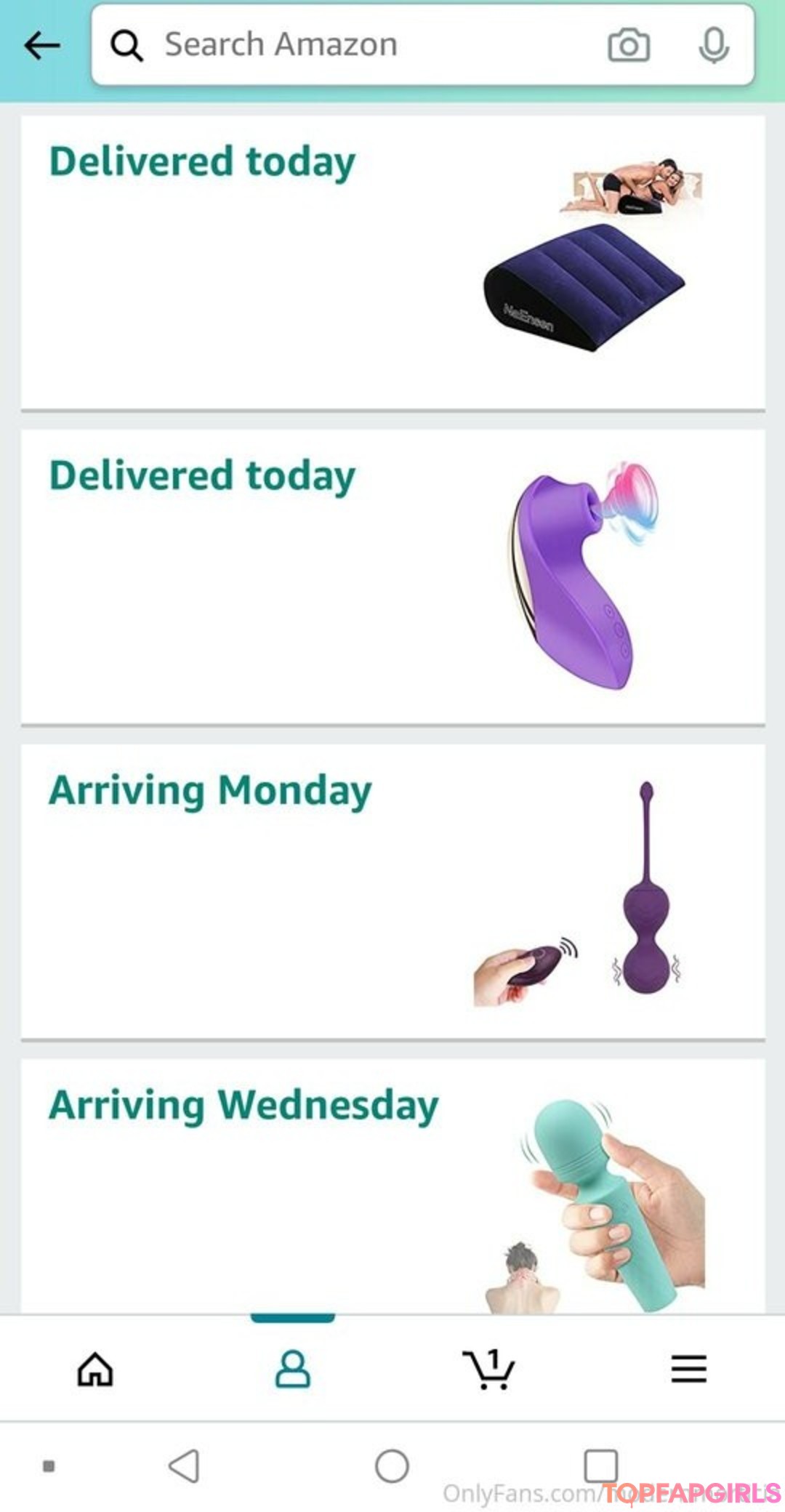785x1512 pixels.
Task: Open camera search in the search bar
Action: pyautogui.click(x=629, y=46)
